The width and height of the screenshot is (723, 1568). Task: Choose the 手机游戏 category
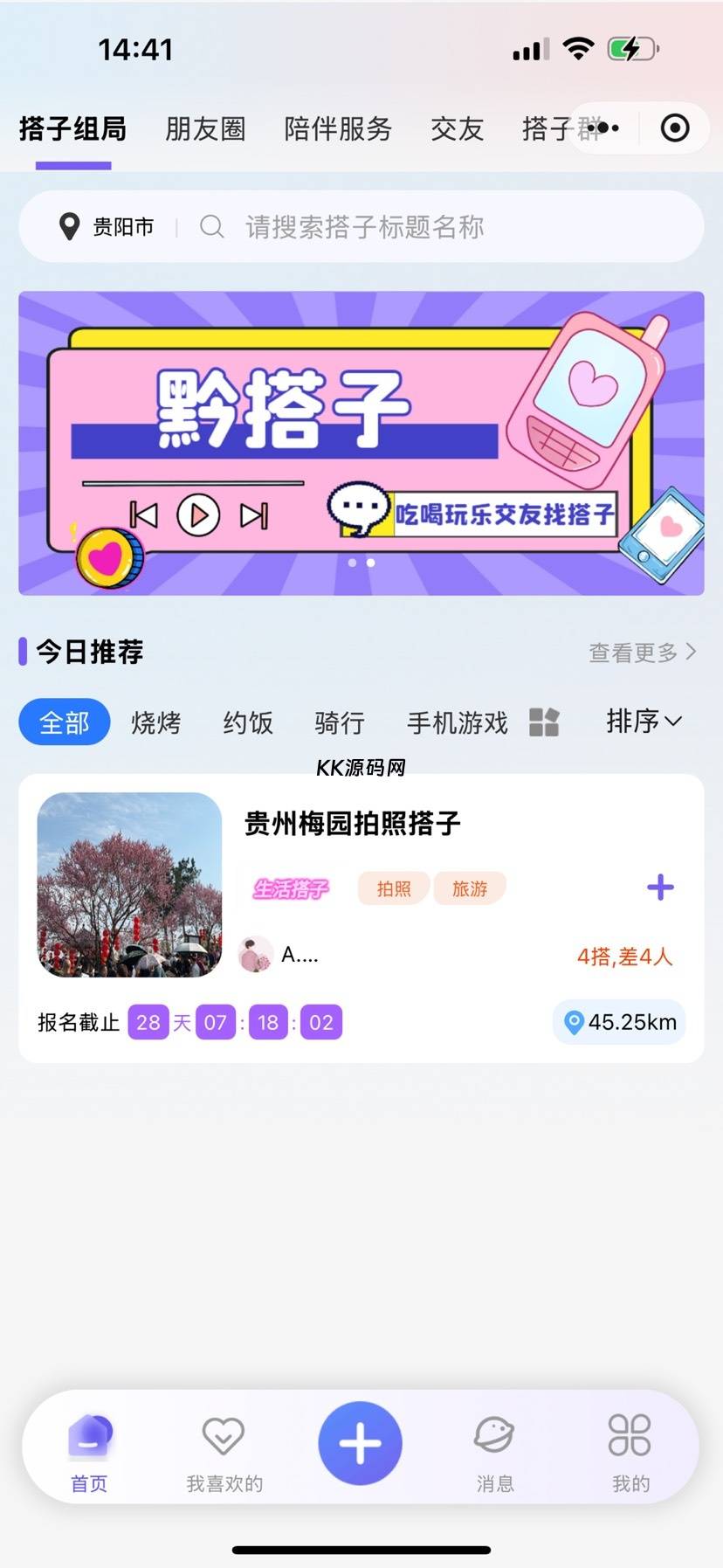click(458, 722)
